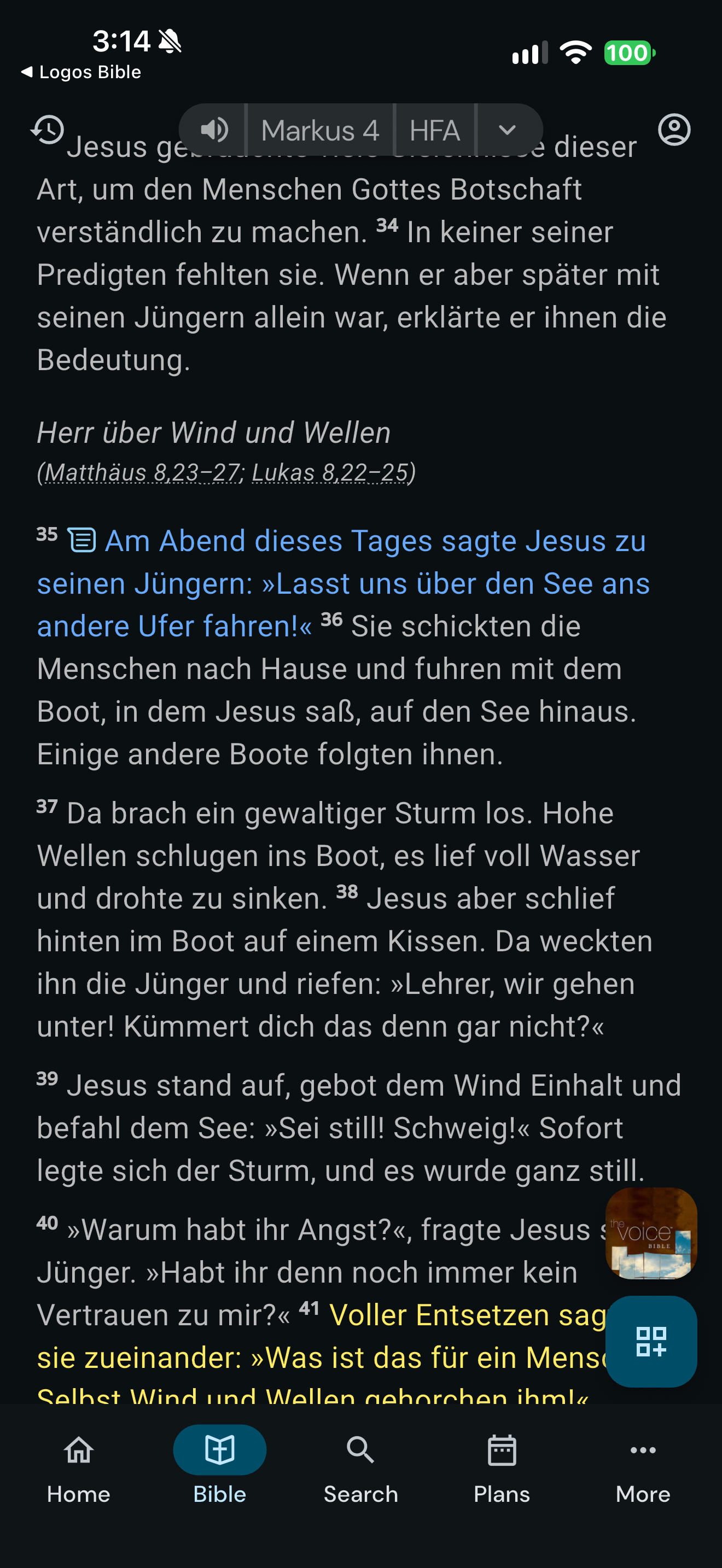Play audio for this chapter
The width and height of the screenshot is (722, 1568).
pyautogui.click(x=214, y=130)
